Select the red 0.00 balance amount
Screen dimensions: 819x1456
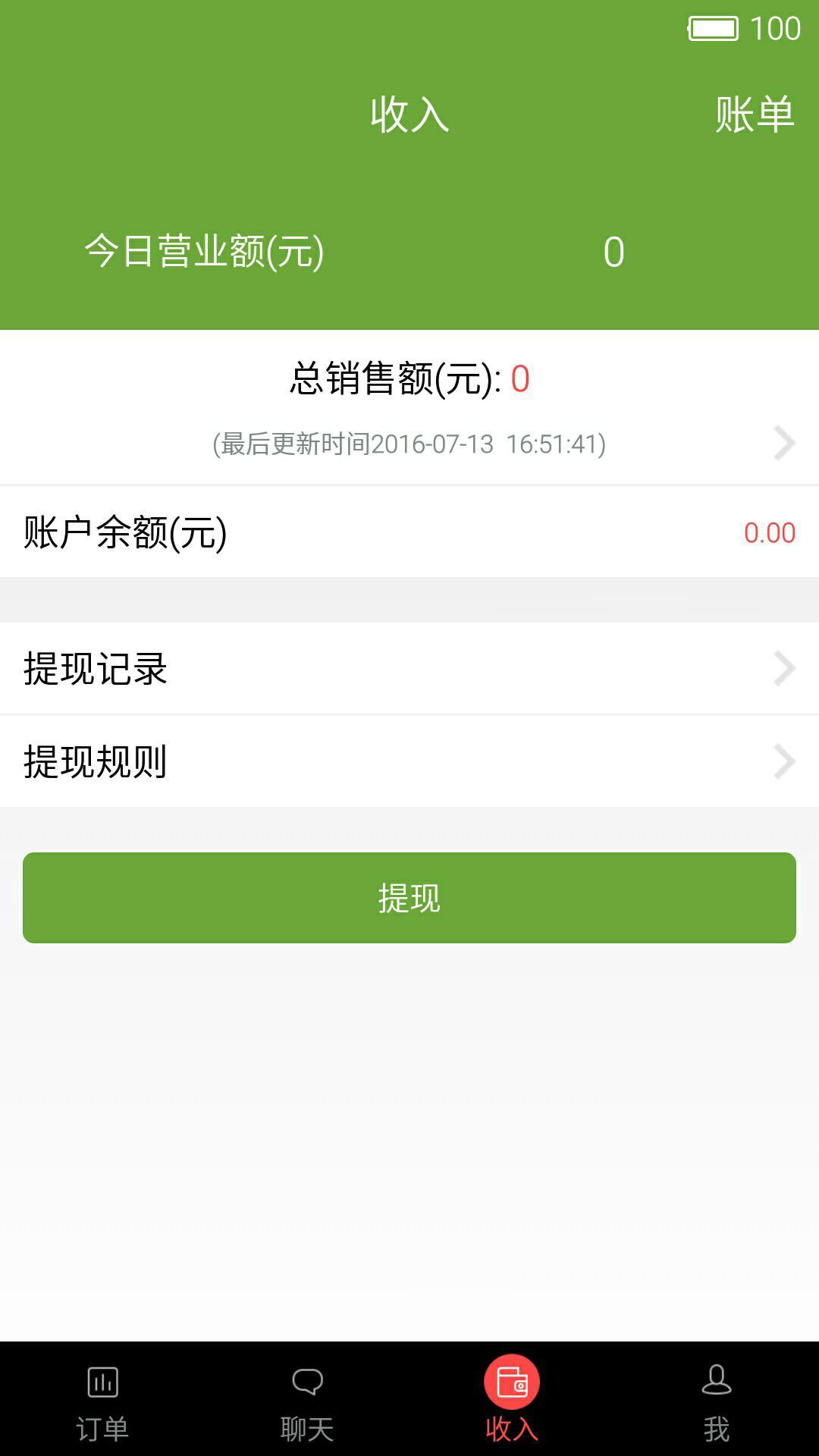pos(768,533)
